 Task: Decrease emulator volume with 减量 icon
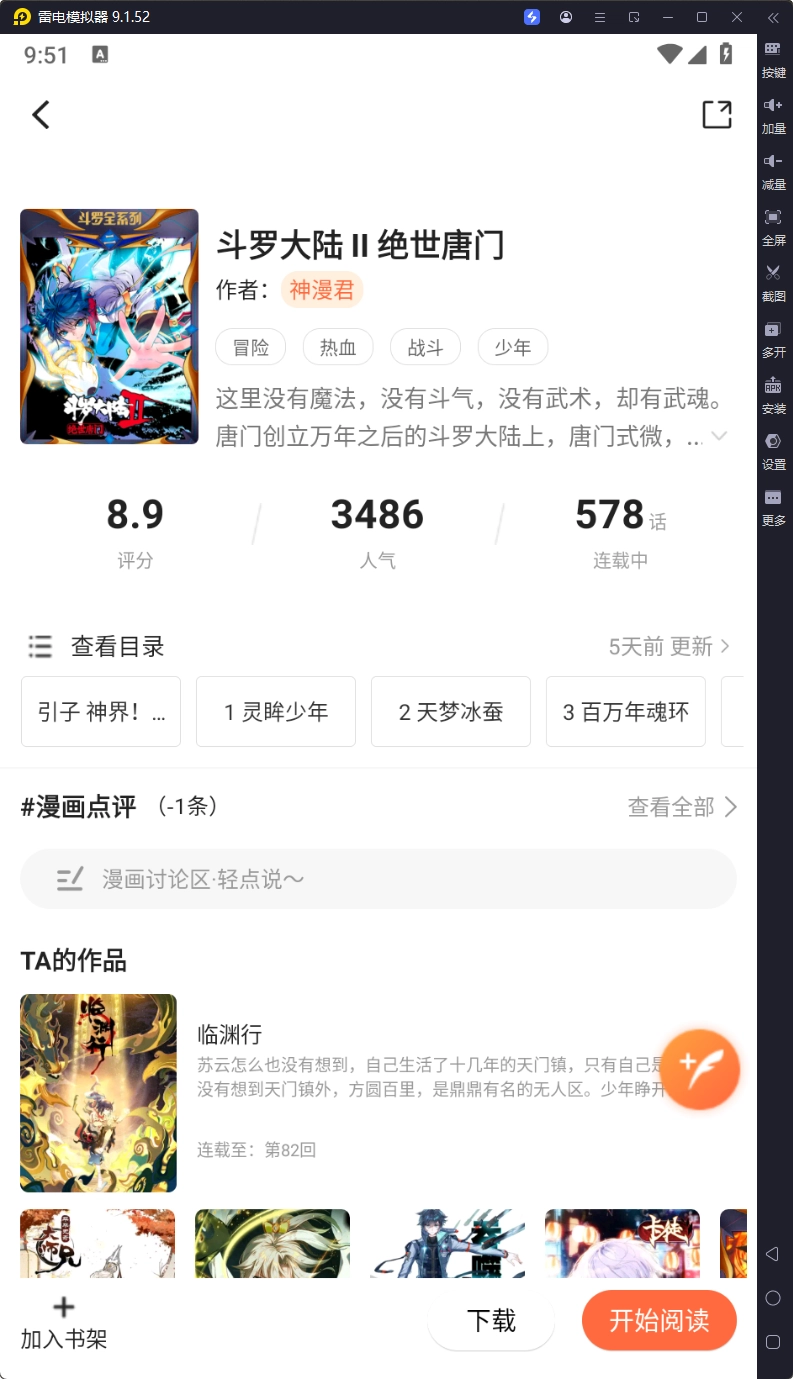(773, 171)
